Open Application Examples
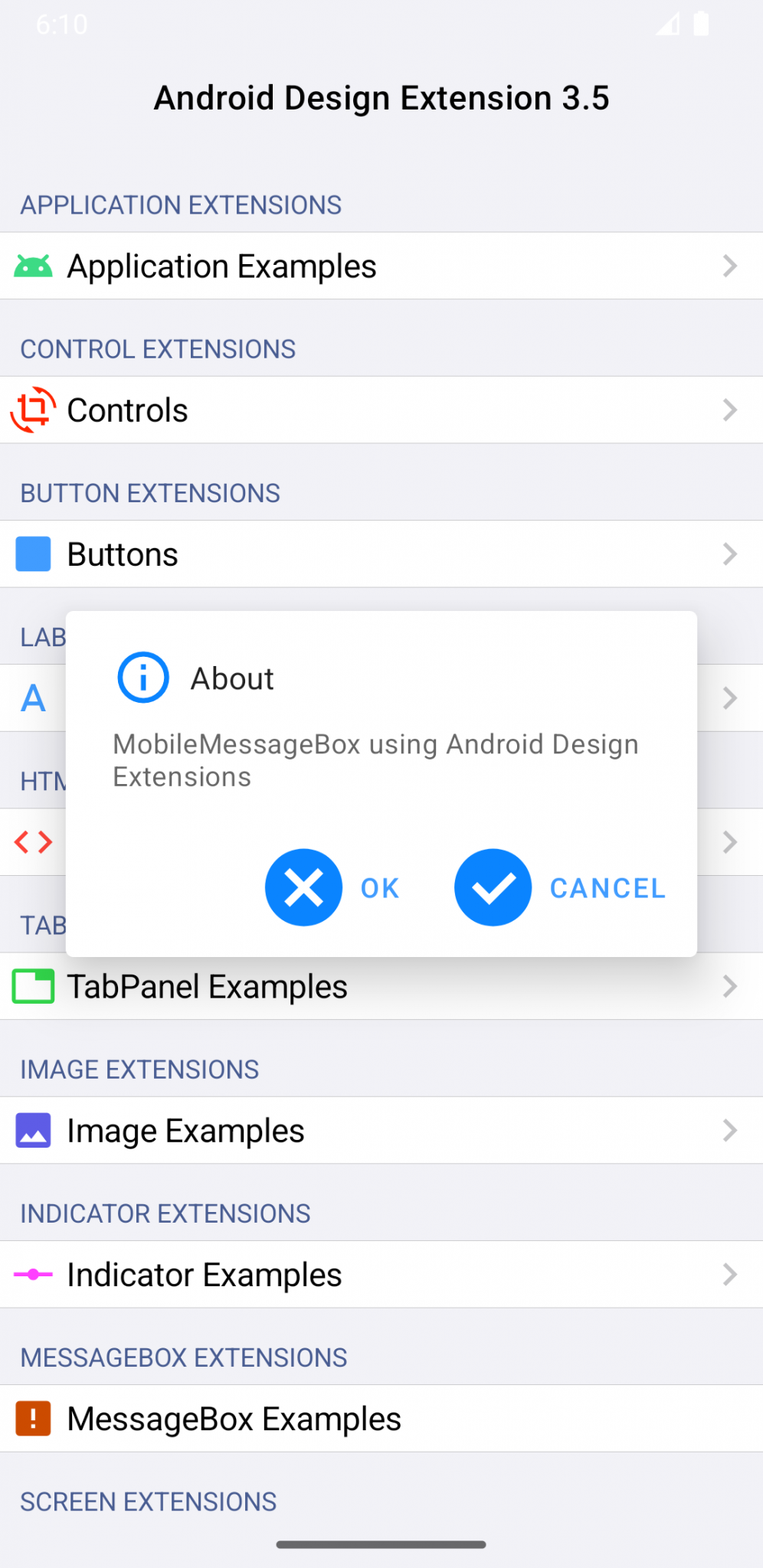The height and width of the screenshot is (1568, 763). (x=381, y=266)
